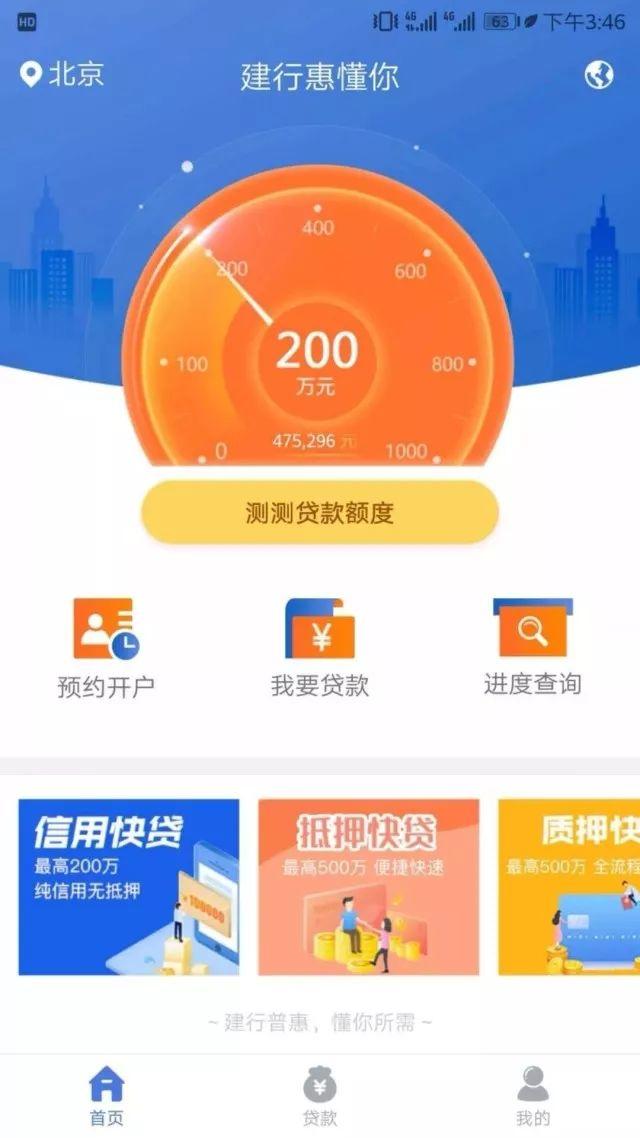Open the 抵押快贷 banner card
This screenshot has height=1138, width=640.
369,887
